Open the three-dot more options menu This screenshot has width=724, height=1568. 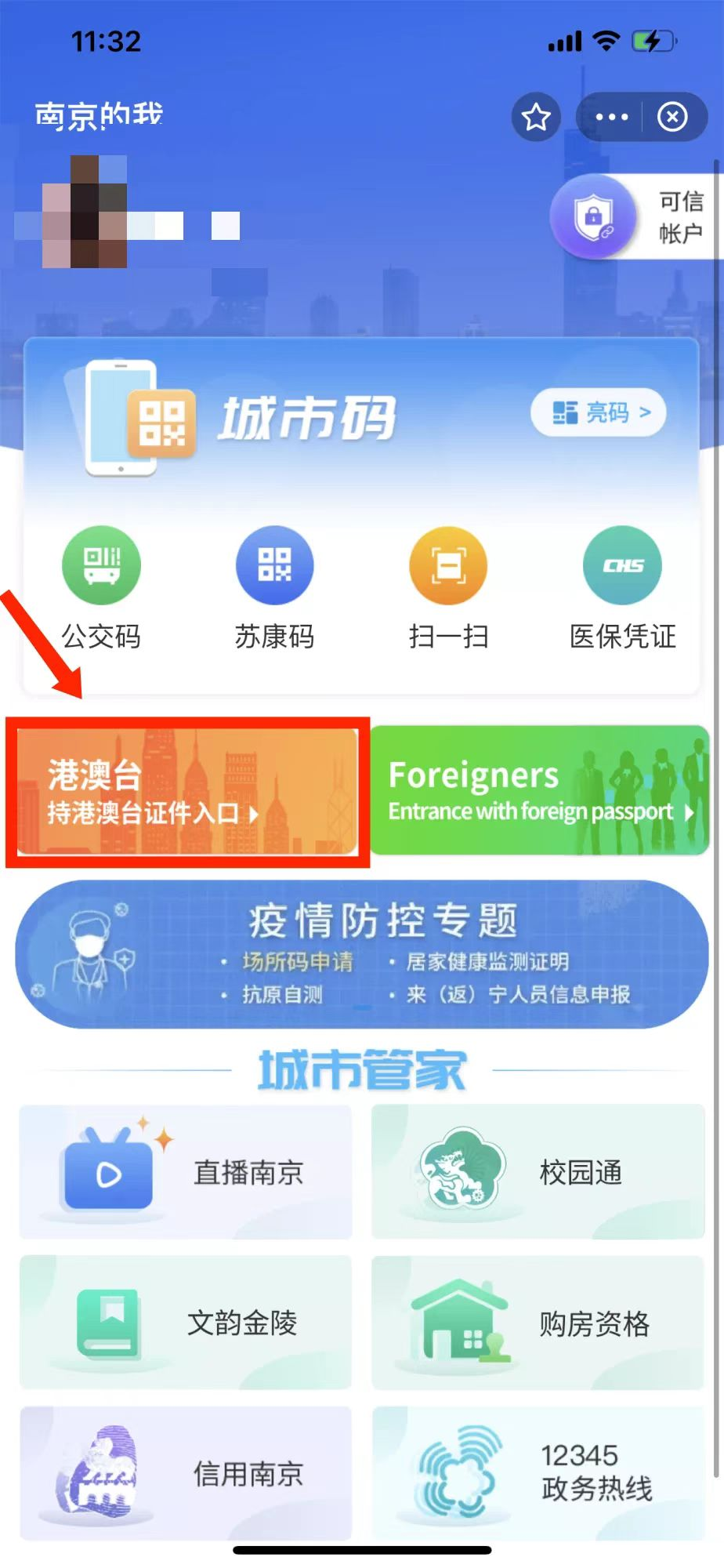pyautogui.click(x=611, y=118)
